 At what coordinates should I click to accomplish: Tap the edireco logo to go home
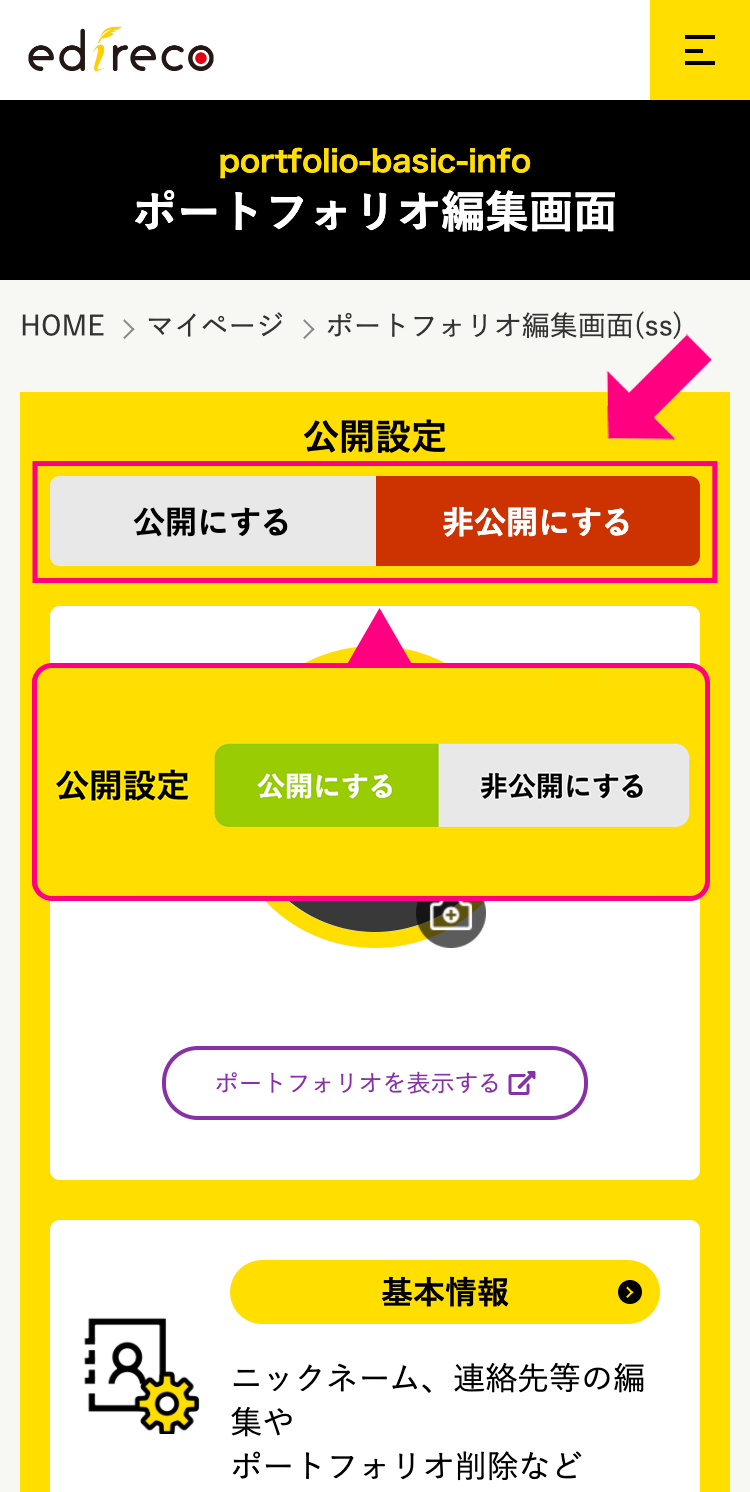click(x=121, y=50)
